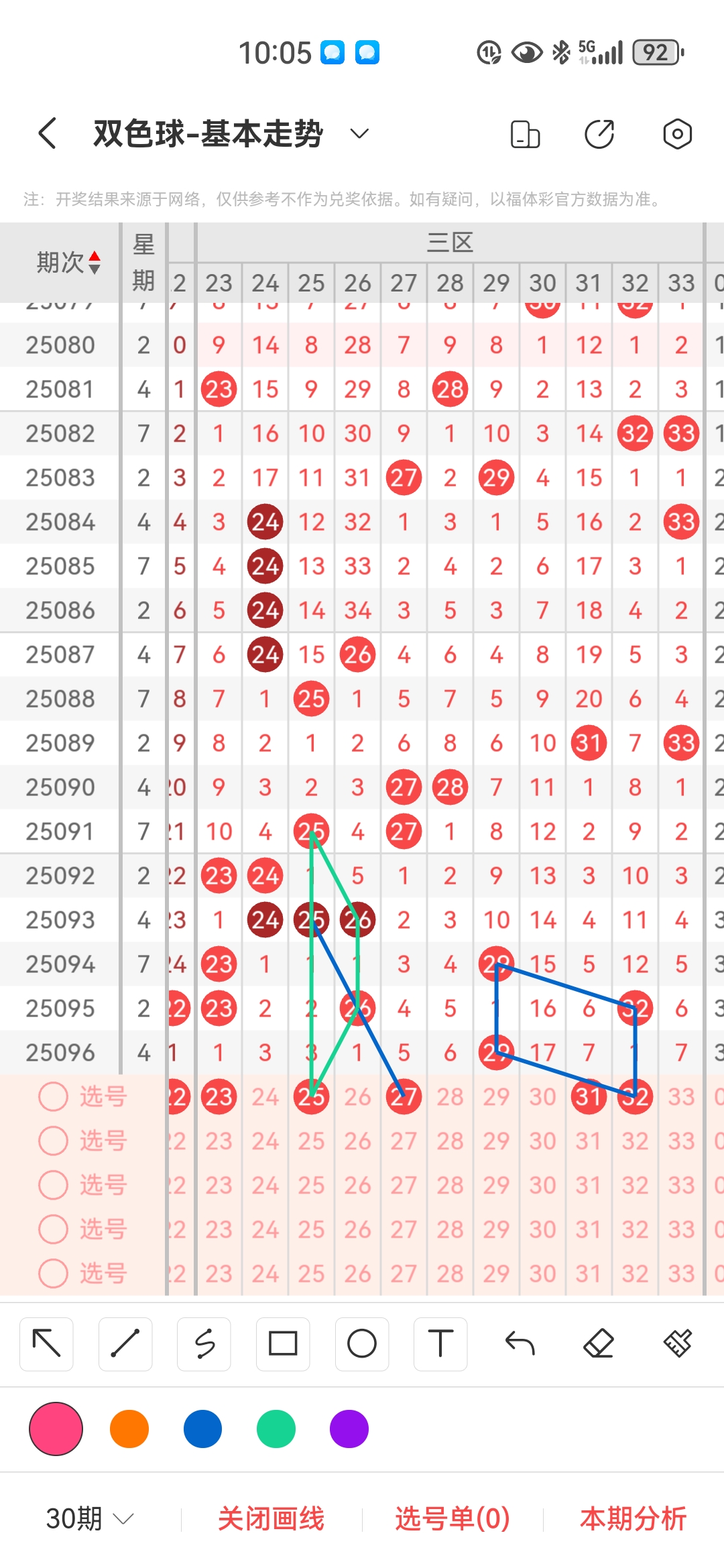
Task: Open the 30期 period count dropdown
Action: (89, 1518)
